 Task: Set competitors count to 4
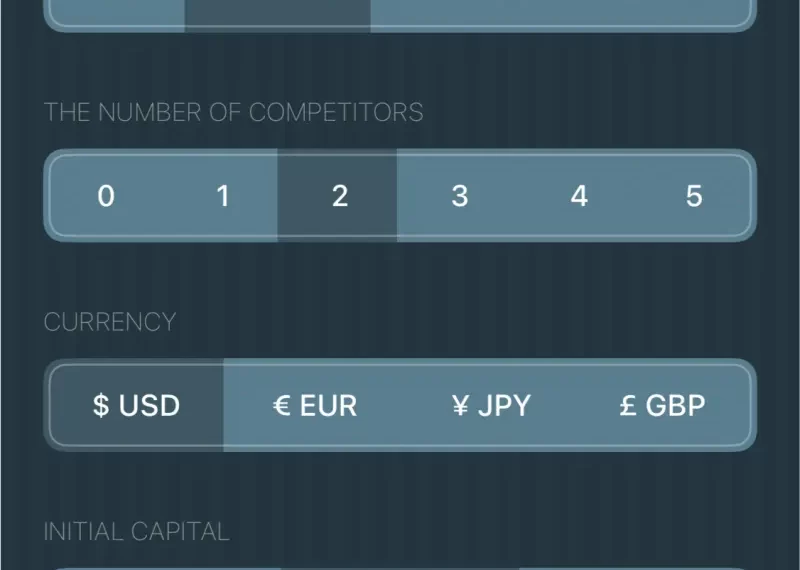click(578, 196)
